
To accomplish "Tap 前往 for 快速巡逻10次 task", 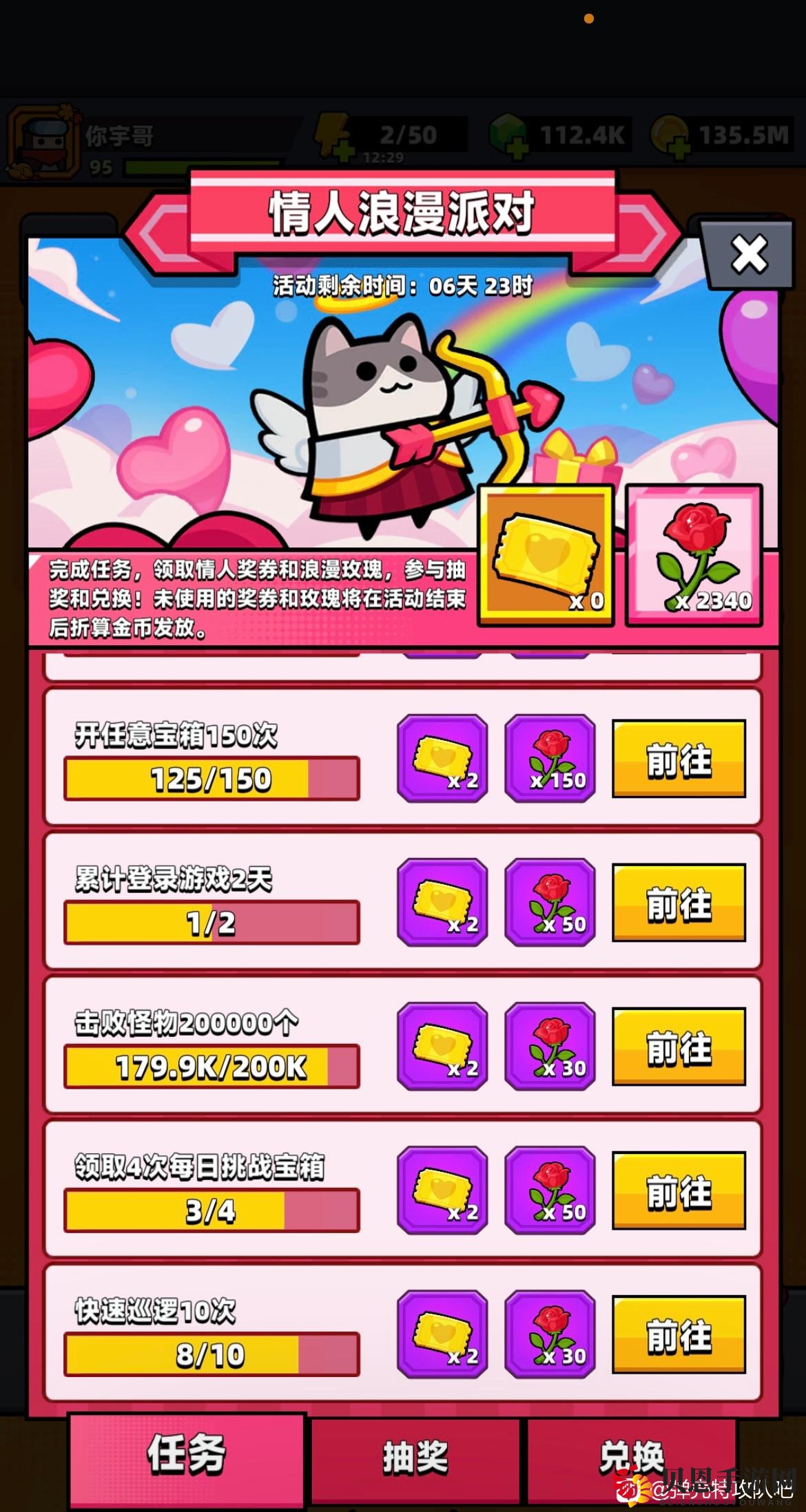I will [679, 1334].
